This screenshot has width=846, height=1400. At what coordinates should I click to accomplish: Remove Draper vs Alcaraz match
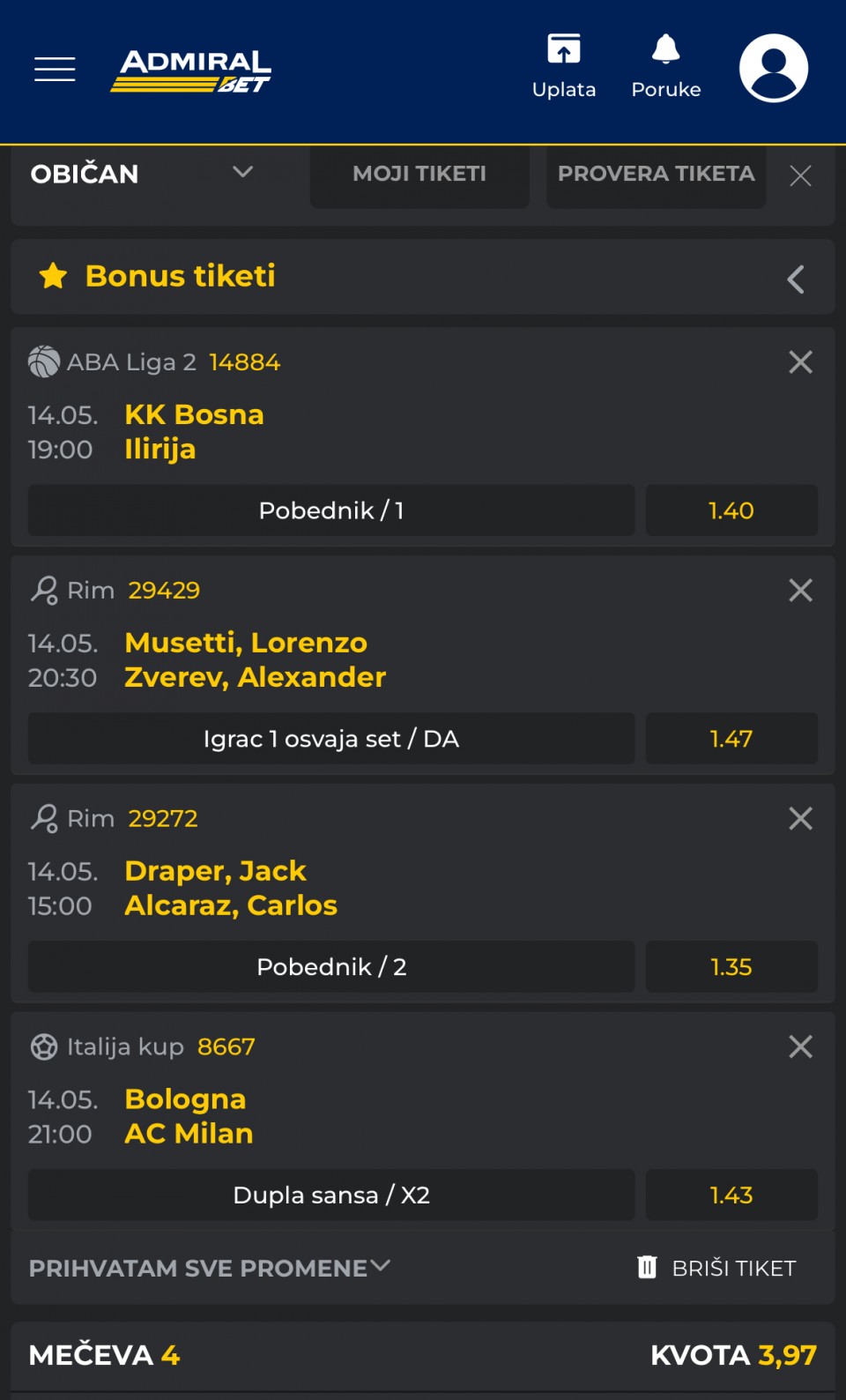point(800,819)
